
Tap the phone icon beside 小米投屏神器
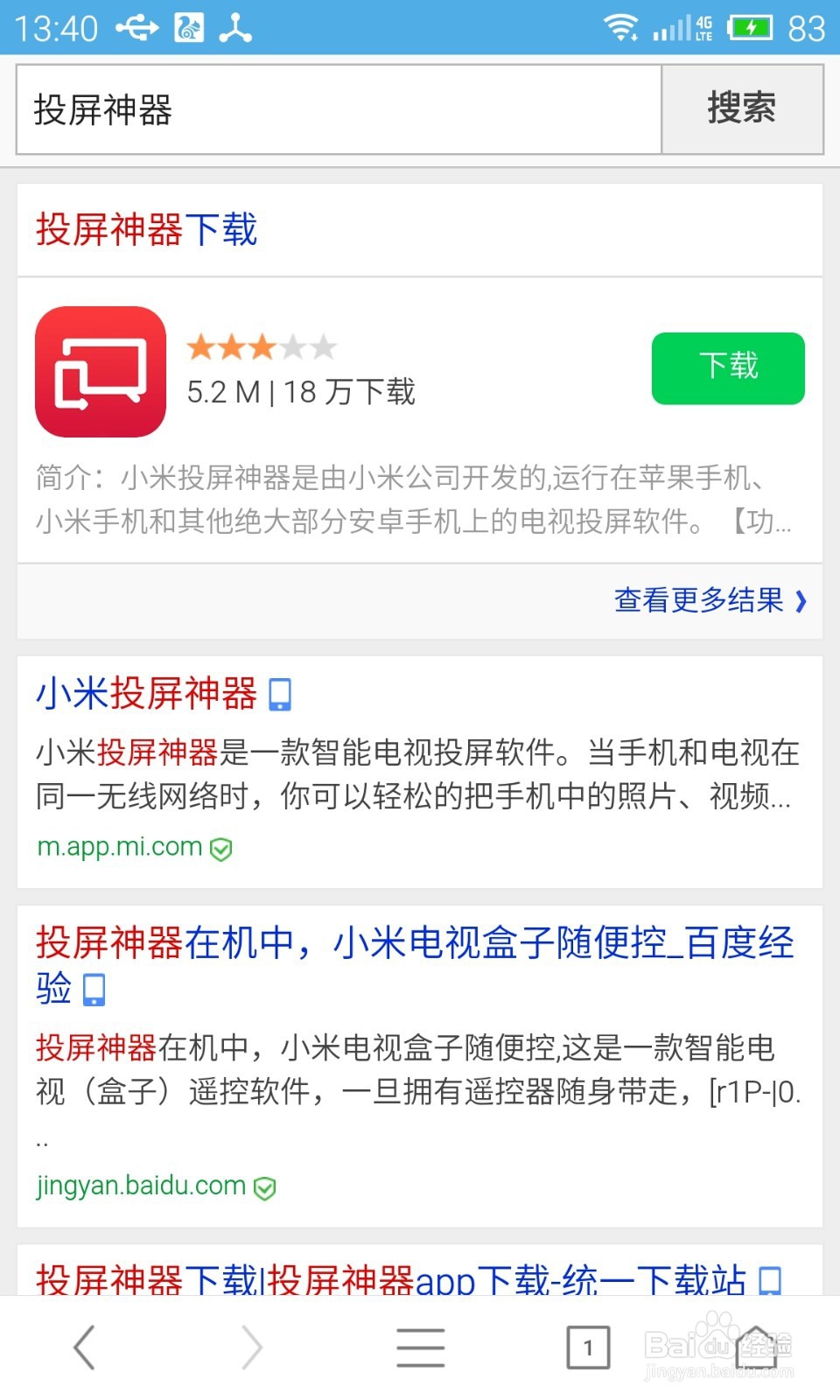[280, 694]
